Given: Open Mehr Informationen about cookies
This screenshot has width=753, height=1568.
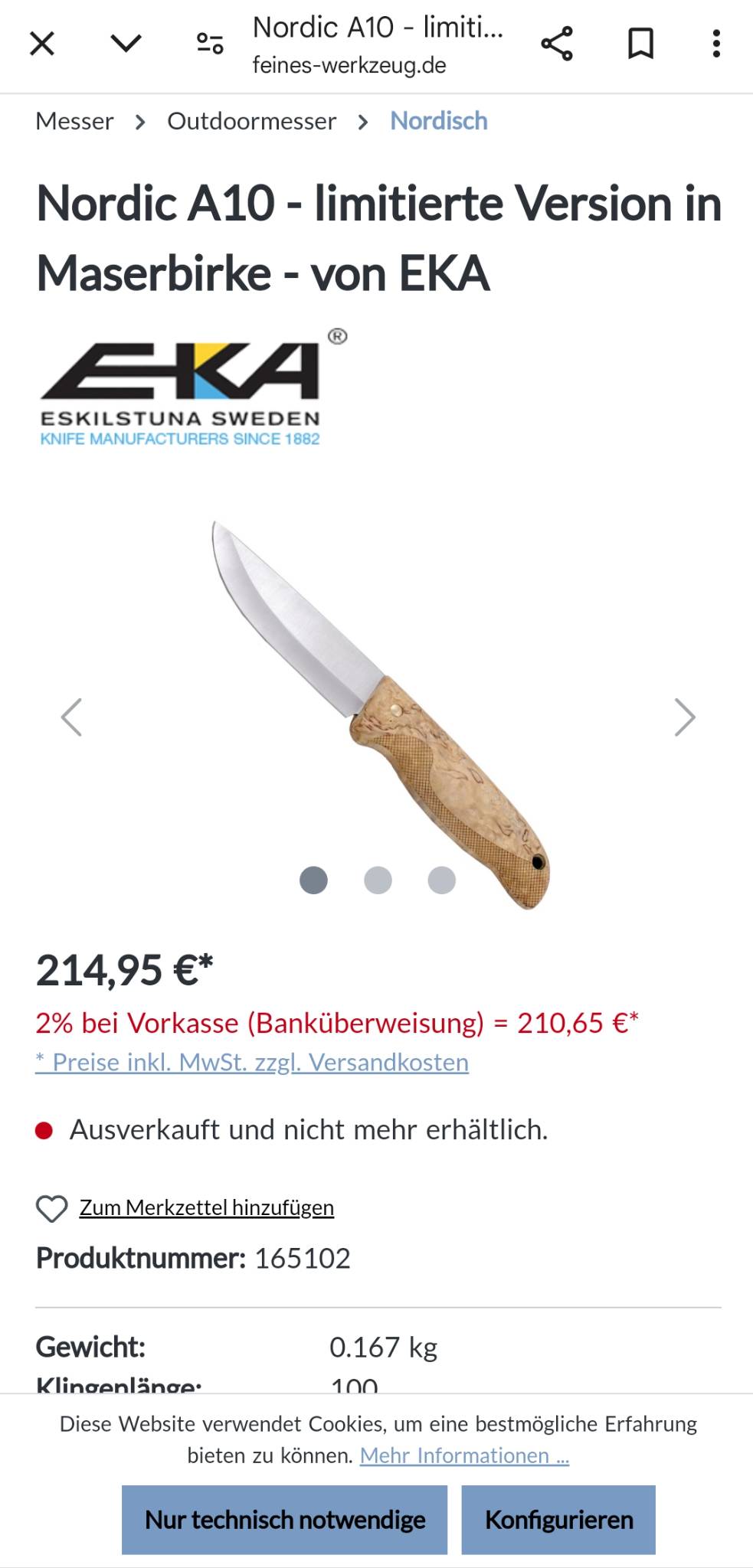Looking at the screenshot, I should (x=464, y=1455).
